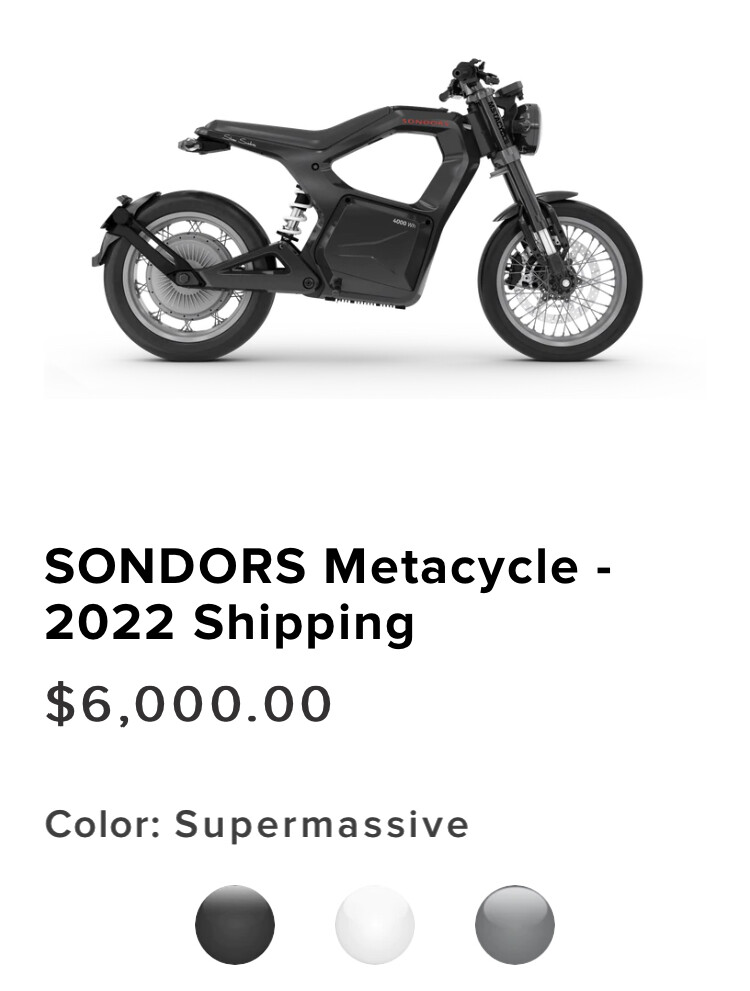Select the dark Supermassive color swatch

point(235,925)
